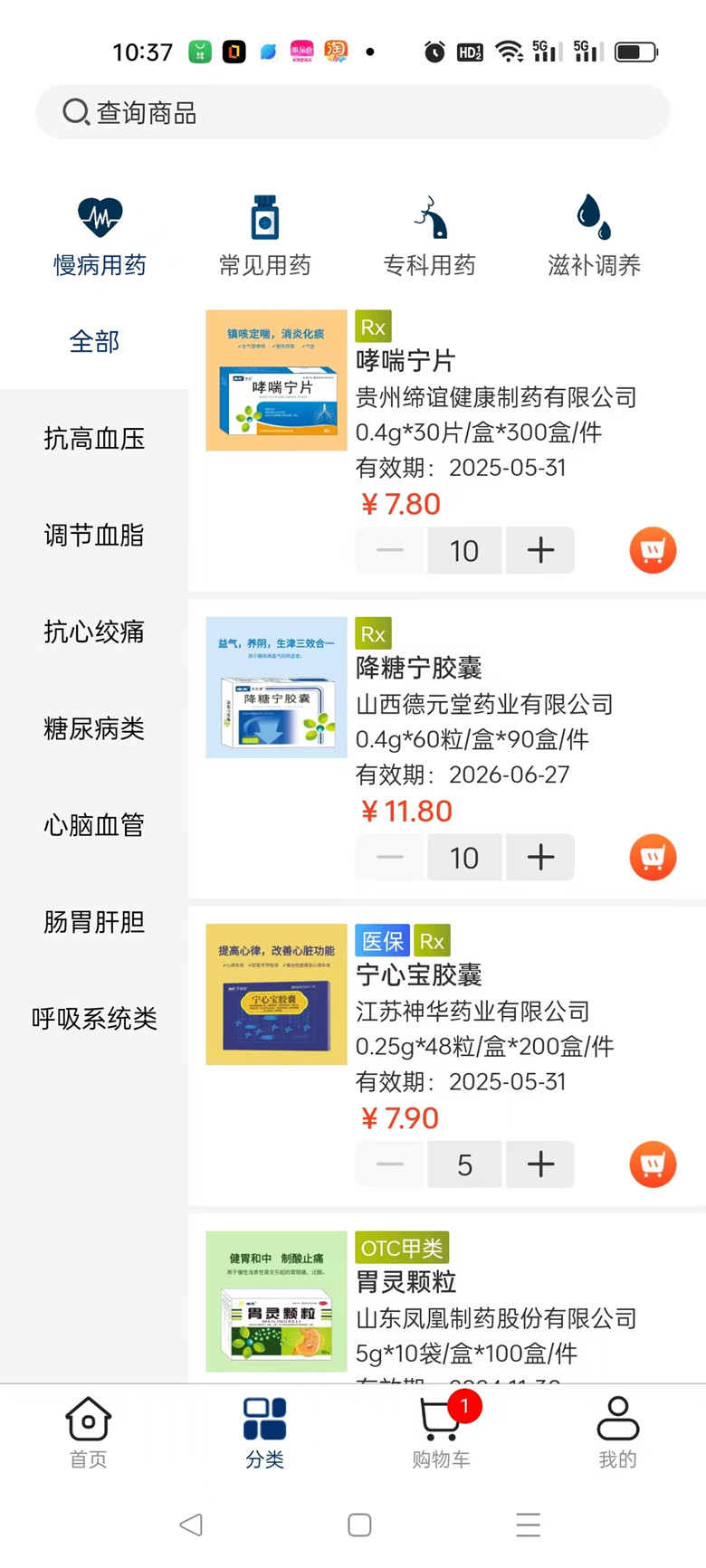This screenshot has width=706, height=1568.
Task: Tap the 慢病用药 heart icon
Action: tap(99, 215)
